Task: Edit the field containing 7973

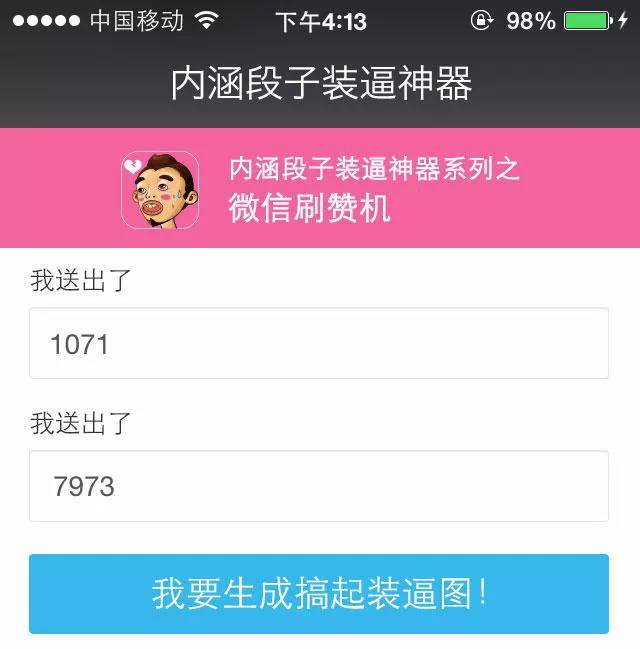Action: coord(318,487)
